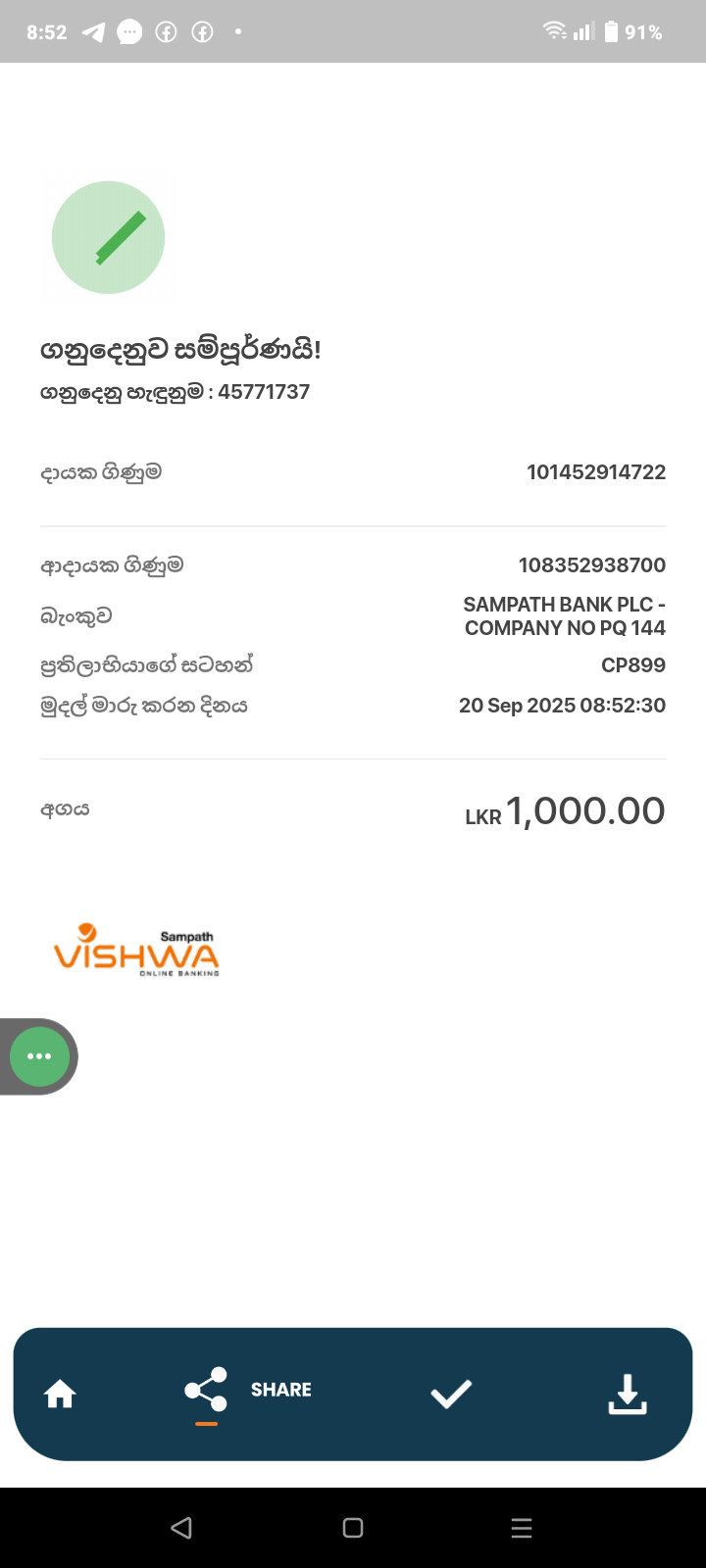Image resolution: width=706 pixels, height=1568 pixels.
Task: Tap the system back button
Action: pos(181,1528)
